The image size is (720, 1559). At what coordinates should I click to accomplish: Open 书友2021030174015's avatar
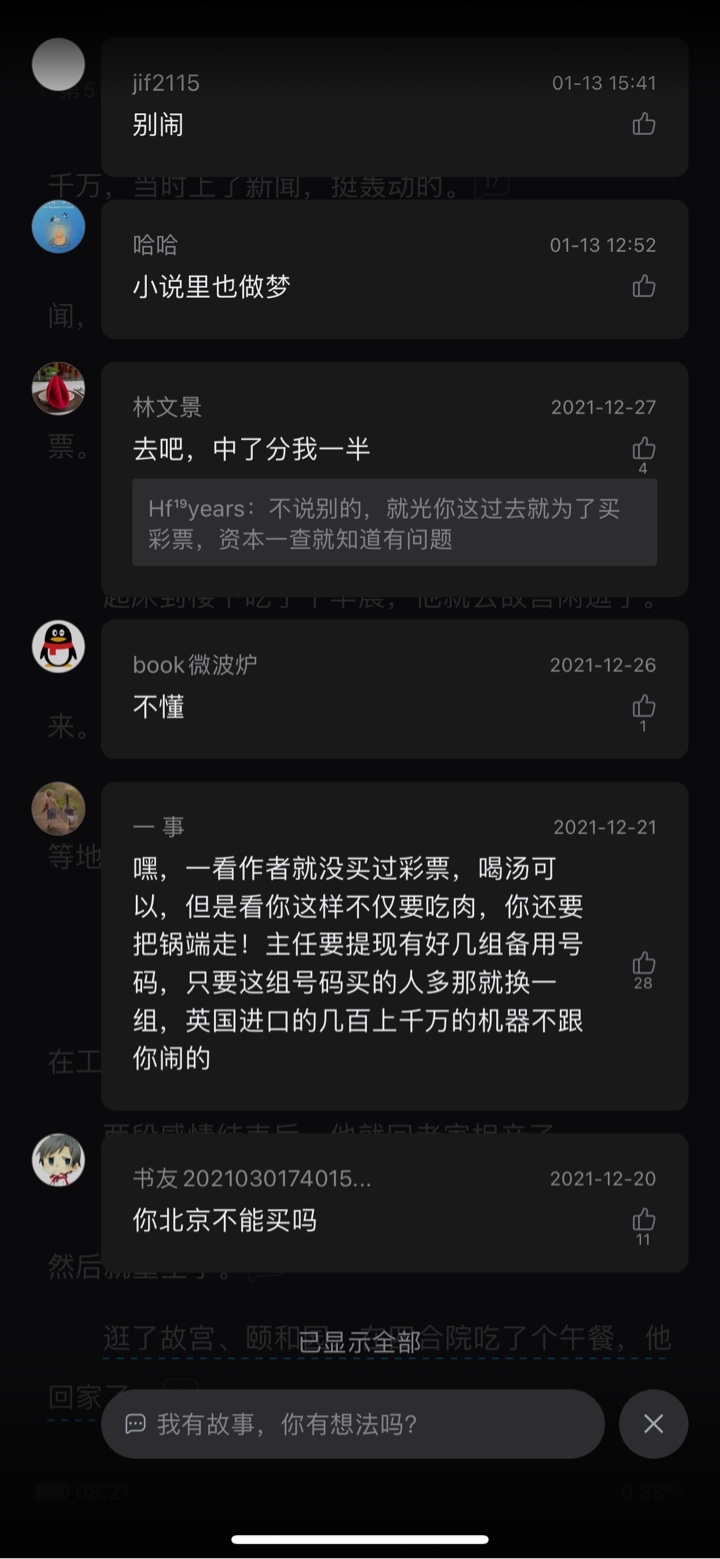coord(58,1160)
